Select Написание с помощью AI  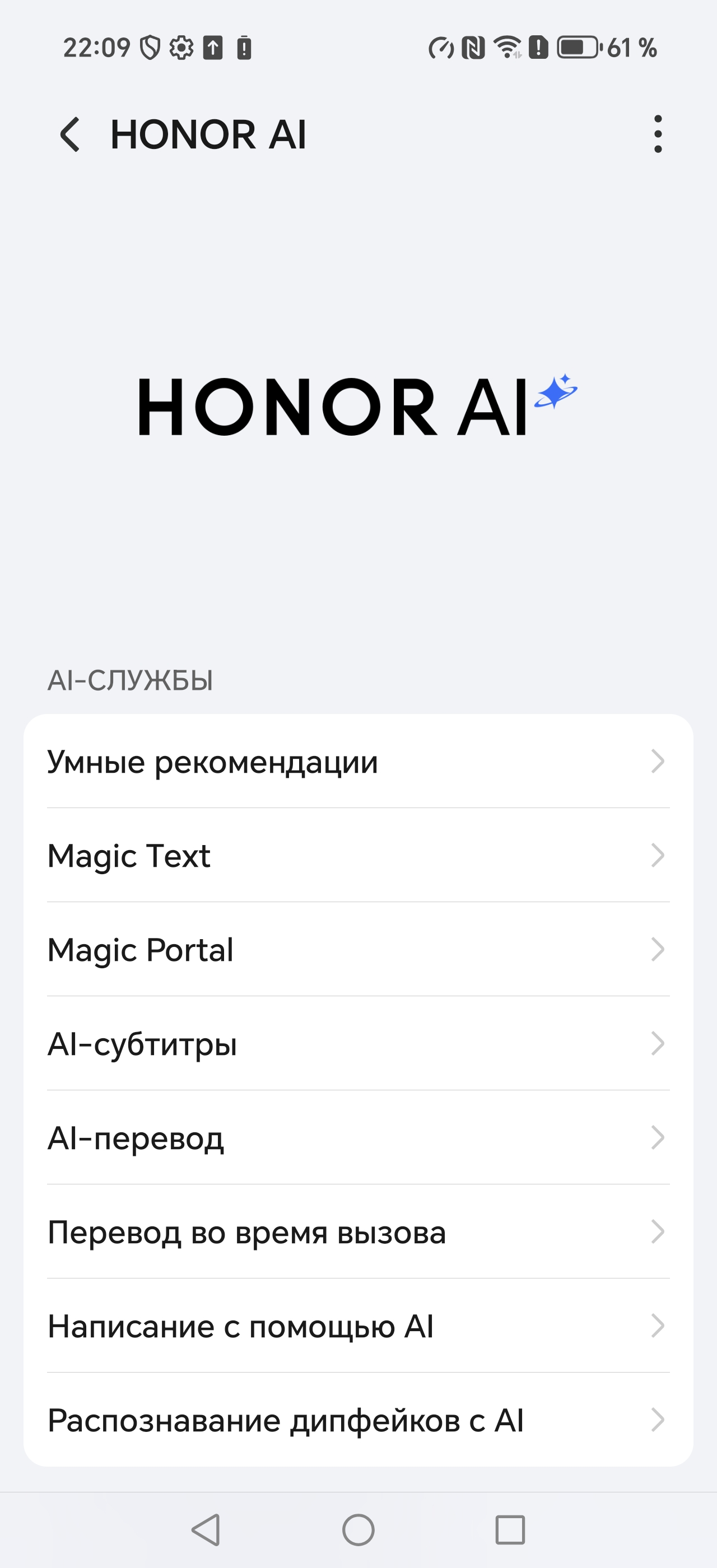coord(358,1326)
